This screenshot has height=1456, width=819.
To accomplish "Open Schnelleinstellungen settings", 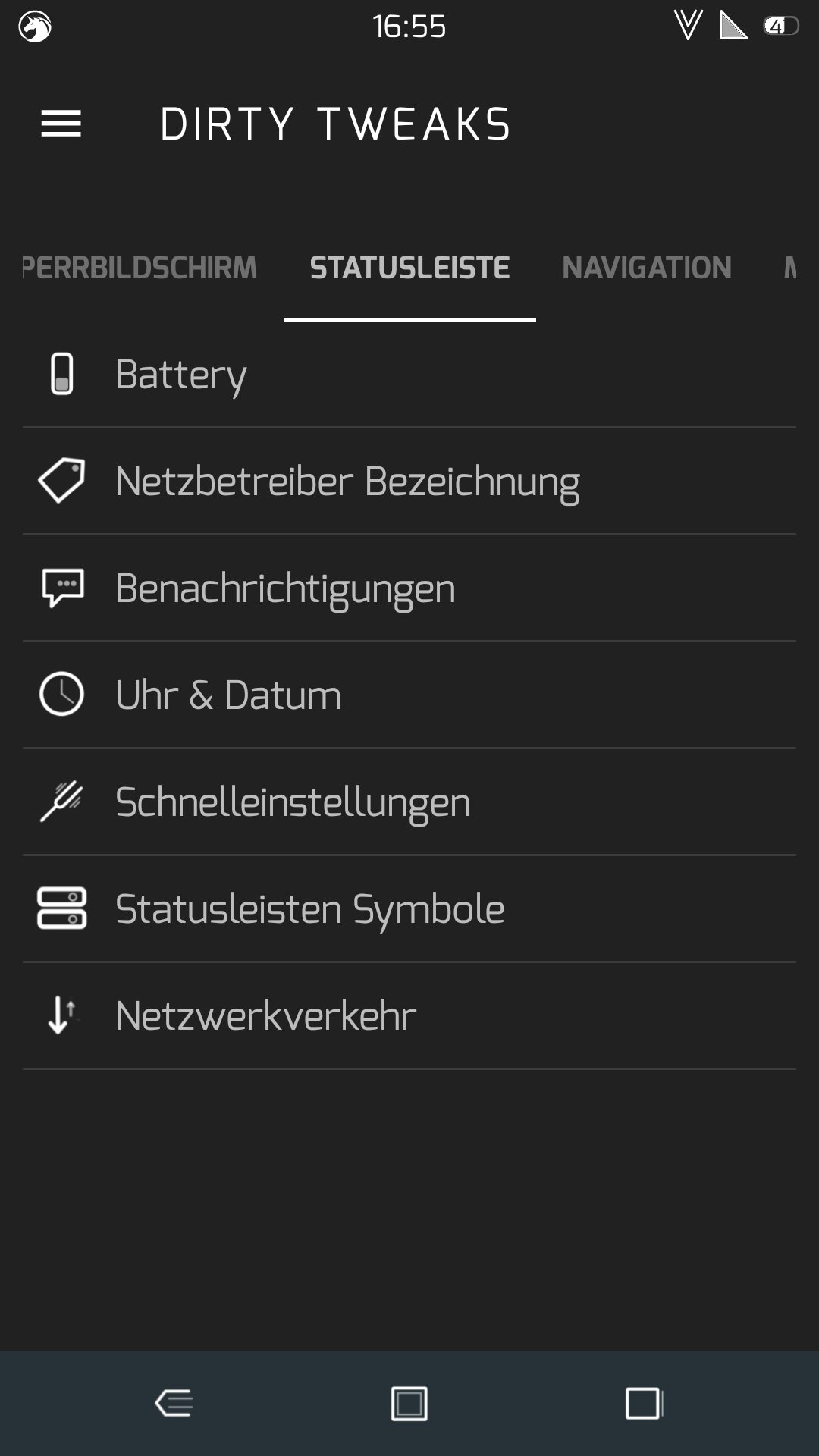I will coord(409,802).
